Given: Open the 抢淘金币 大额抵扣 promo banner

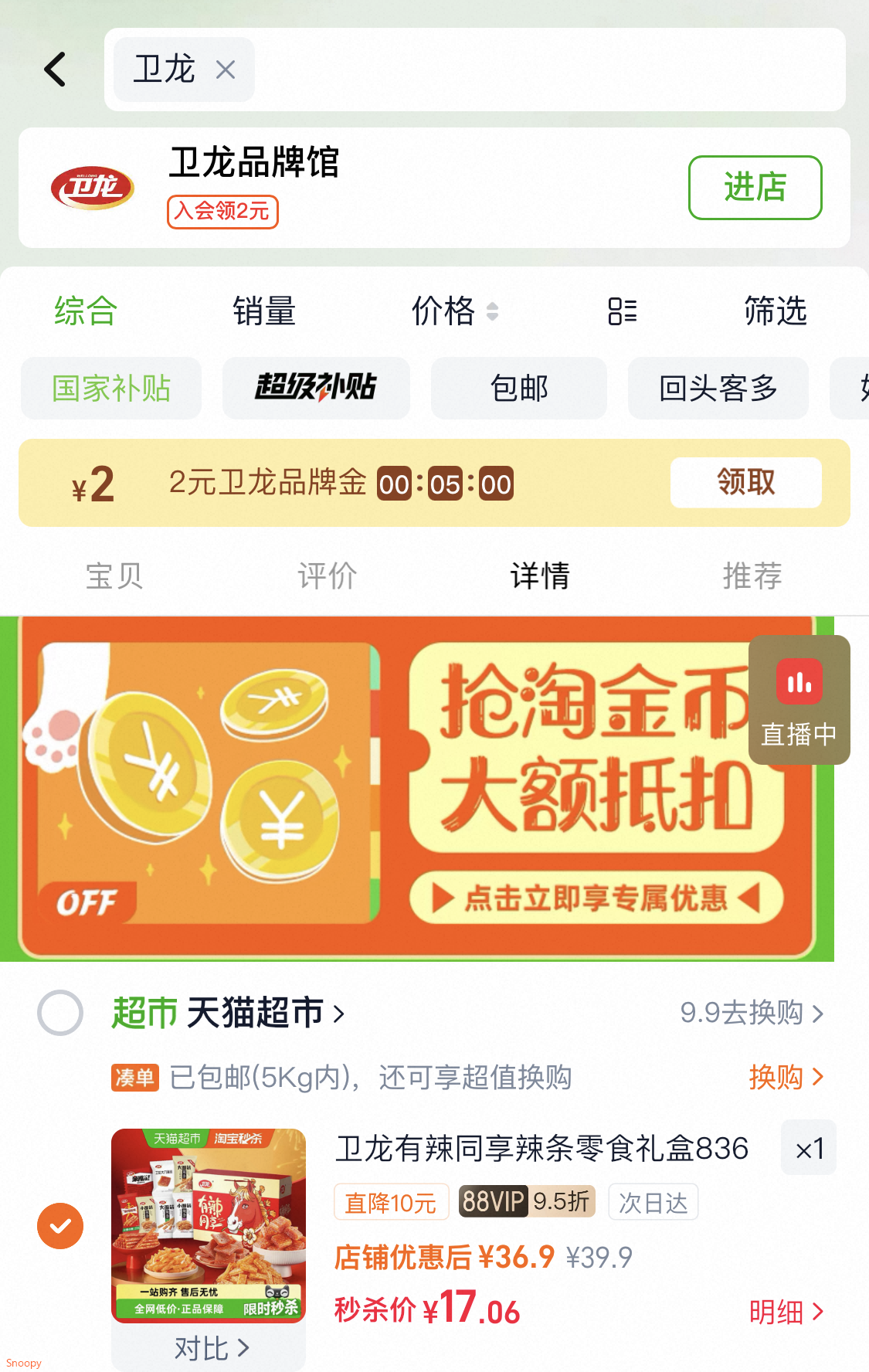Looking at the screenshot, I should (x=417, y=788).
